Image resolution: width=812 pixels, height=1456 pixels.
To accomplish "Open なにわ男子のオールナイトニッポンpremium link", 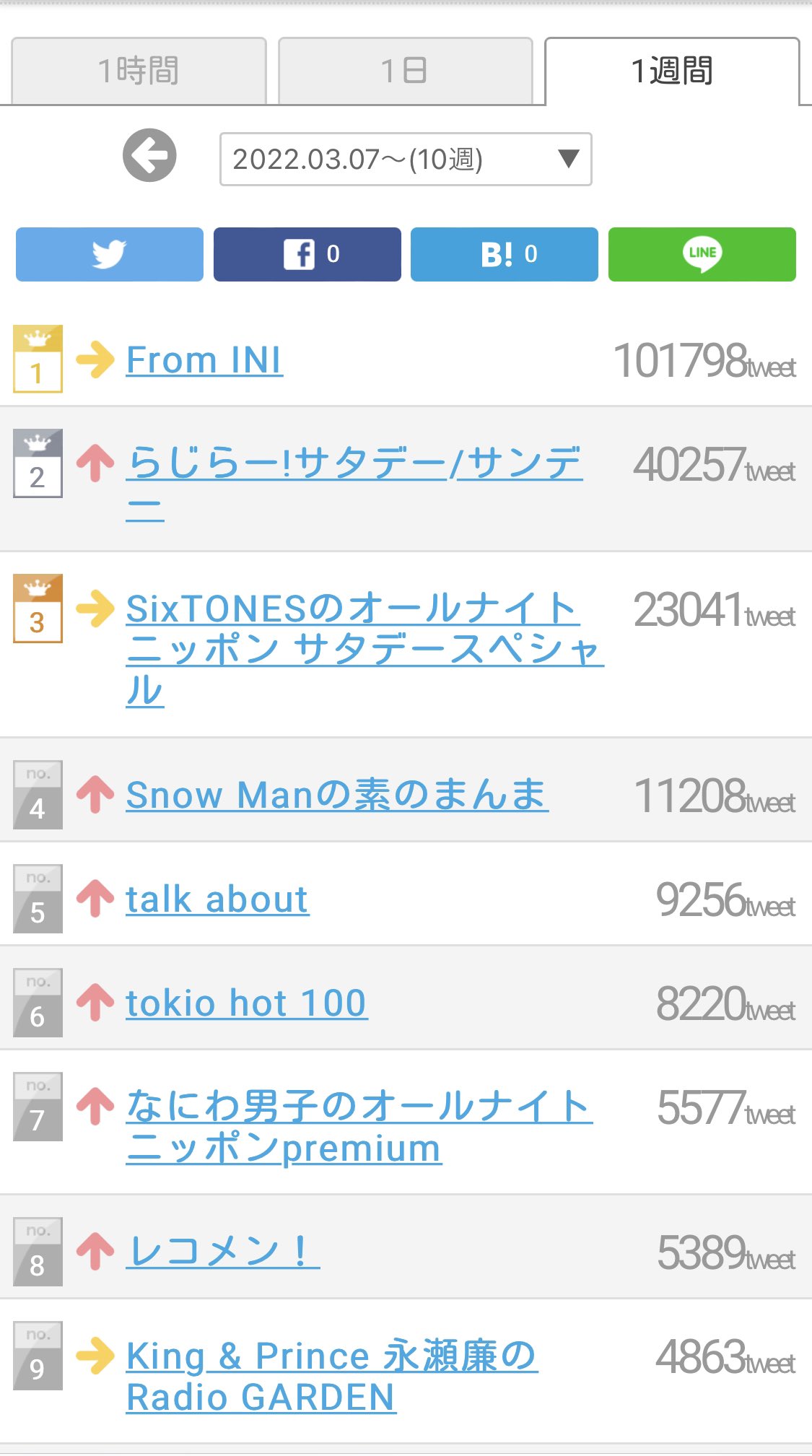I will (359, 1128).
